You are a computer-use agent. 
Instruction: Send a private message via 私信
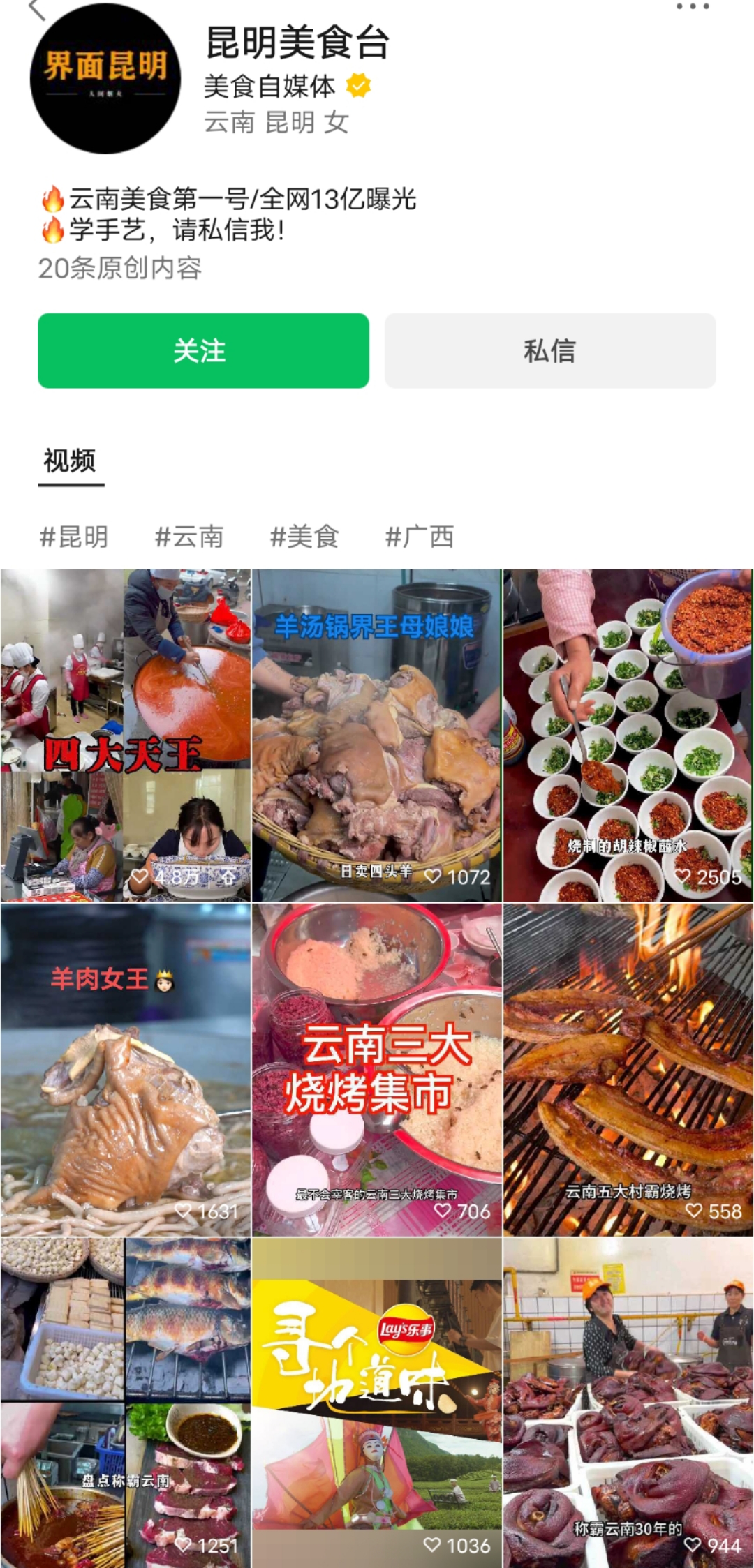coord(550,350)
